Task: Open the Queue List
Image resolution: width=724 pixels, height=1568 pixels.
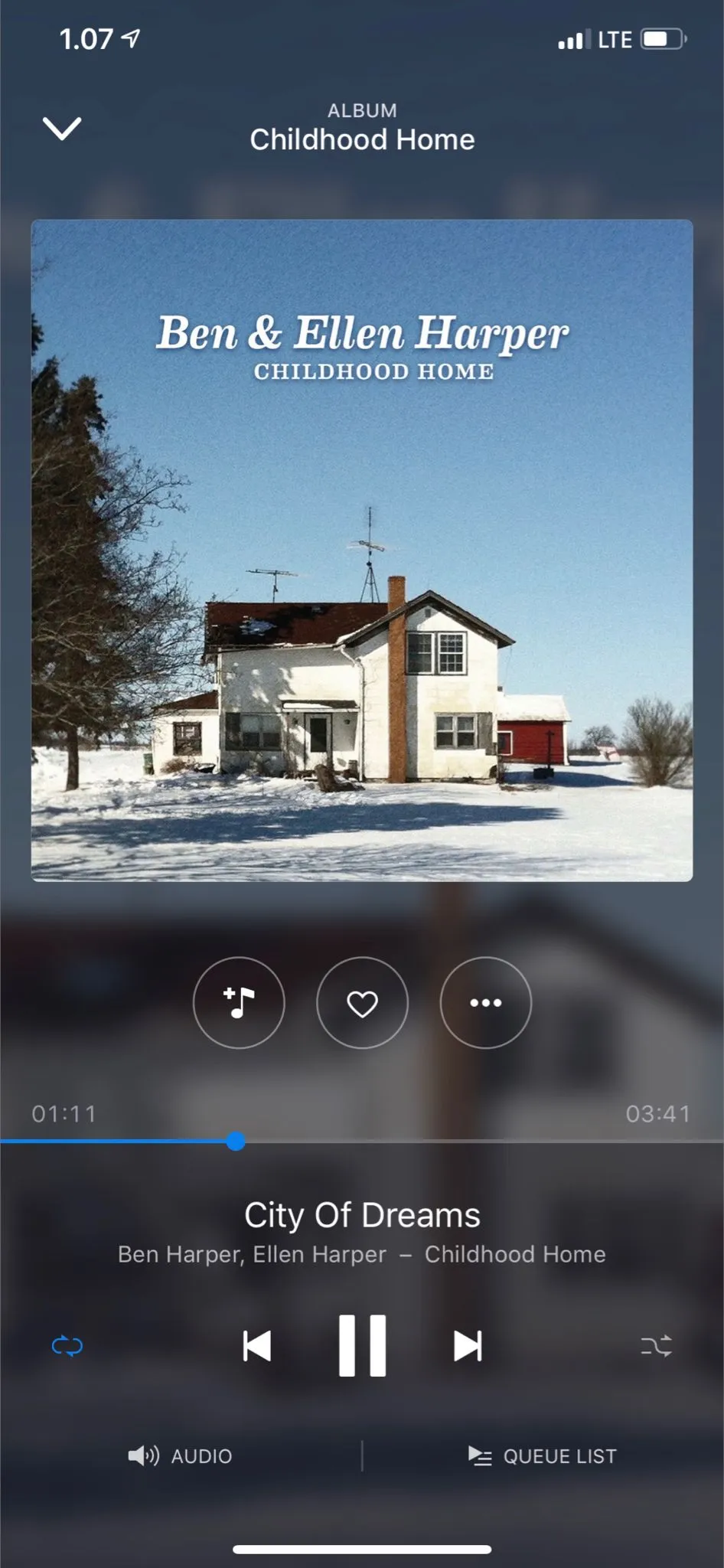Action: click(543, 1455)
